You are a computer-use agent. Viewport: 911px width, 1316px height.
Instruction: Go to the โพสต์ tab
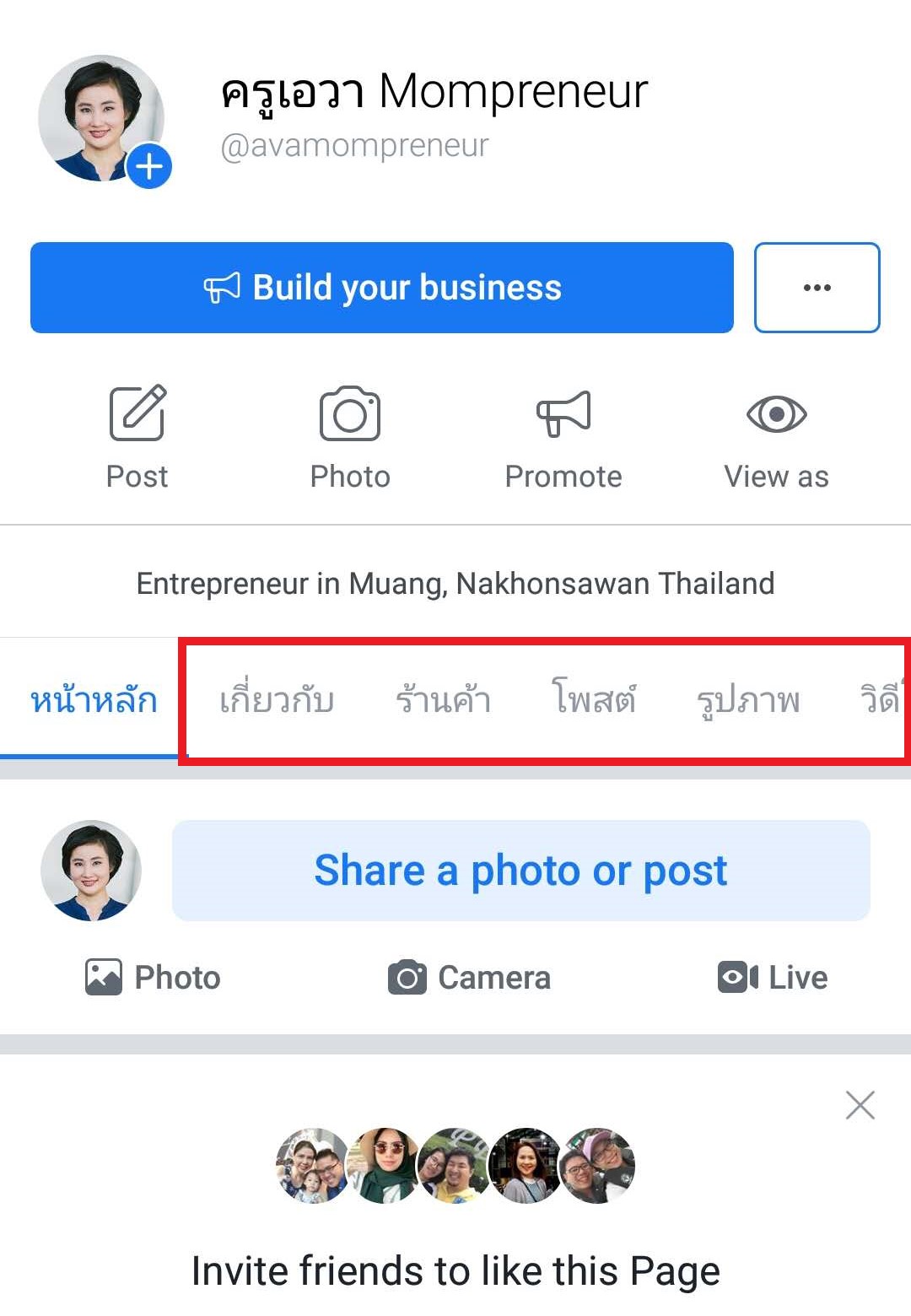(x=594, y=700)
